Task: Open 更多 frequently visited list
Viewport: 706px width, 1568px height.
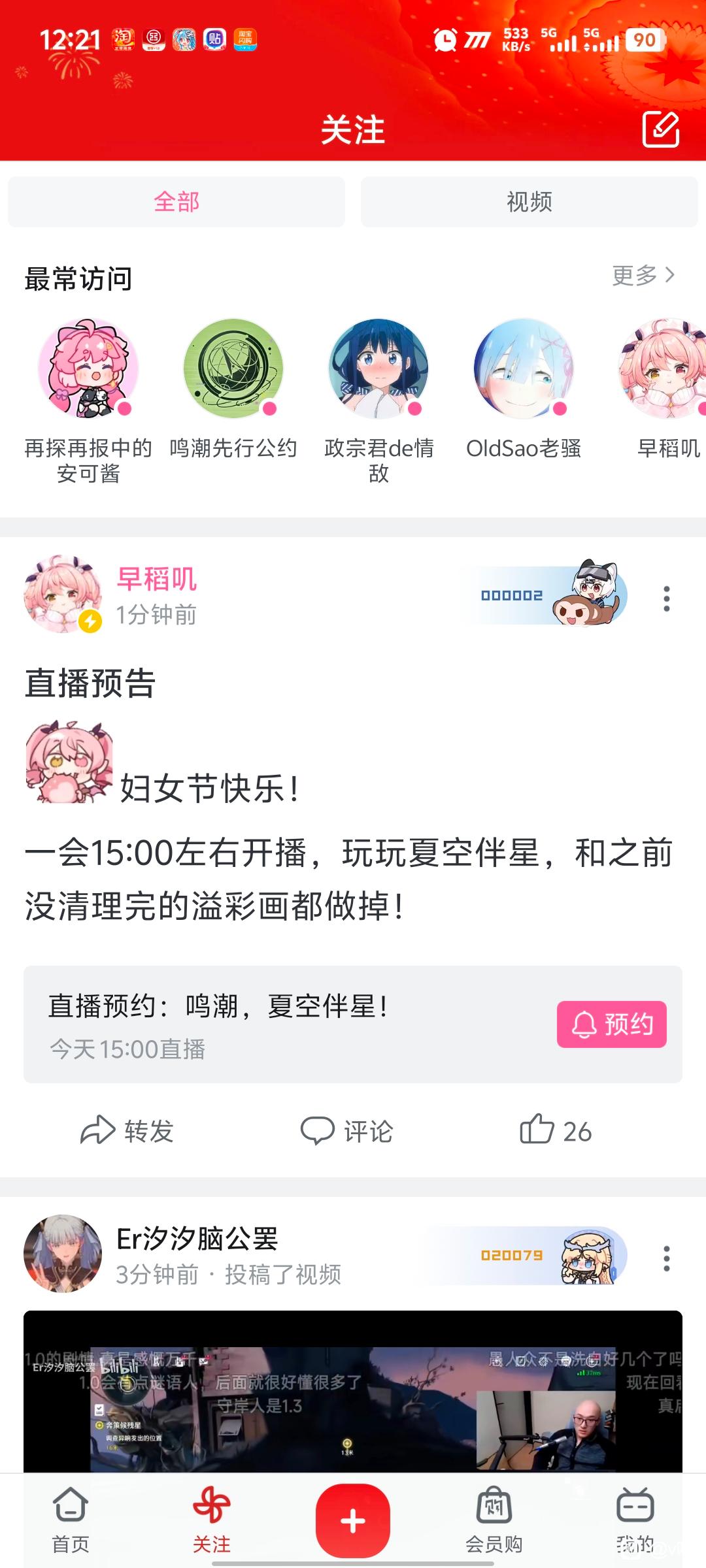Action: click(643, 275)
